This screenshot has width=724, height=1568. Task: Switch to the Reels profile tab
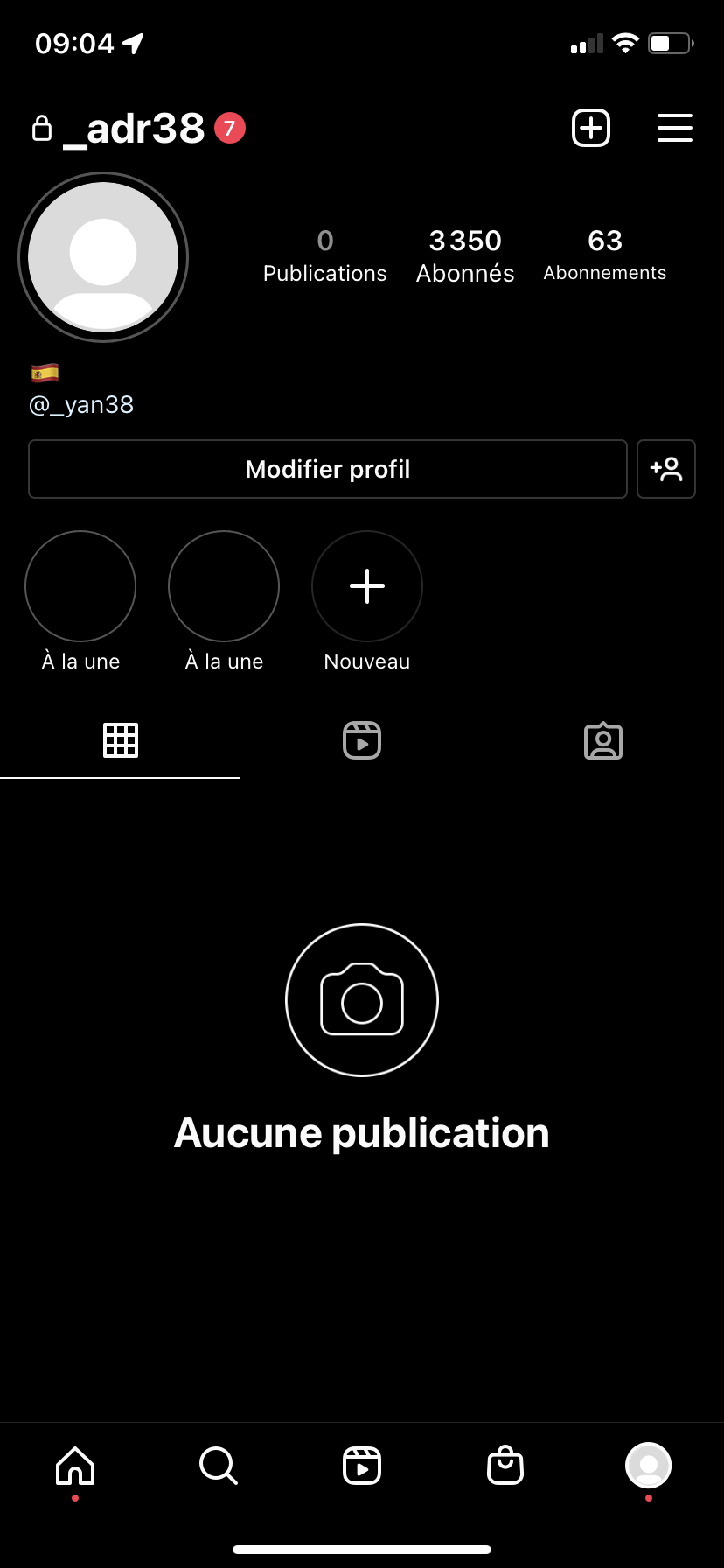(362, 740)
